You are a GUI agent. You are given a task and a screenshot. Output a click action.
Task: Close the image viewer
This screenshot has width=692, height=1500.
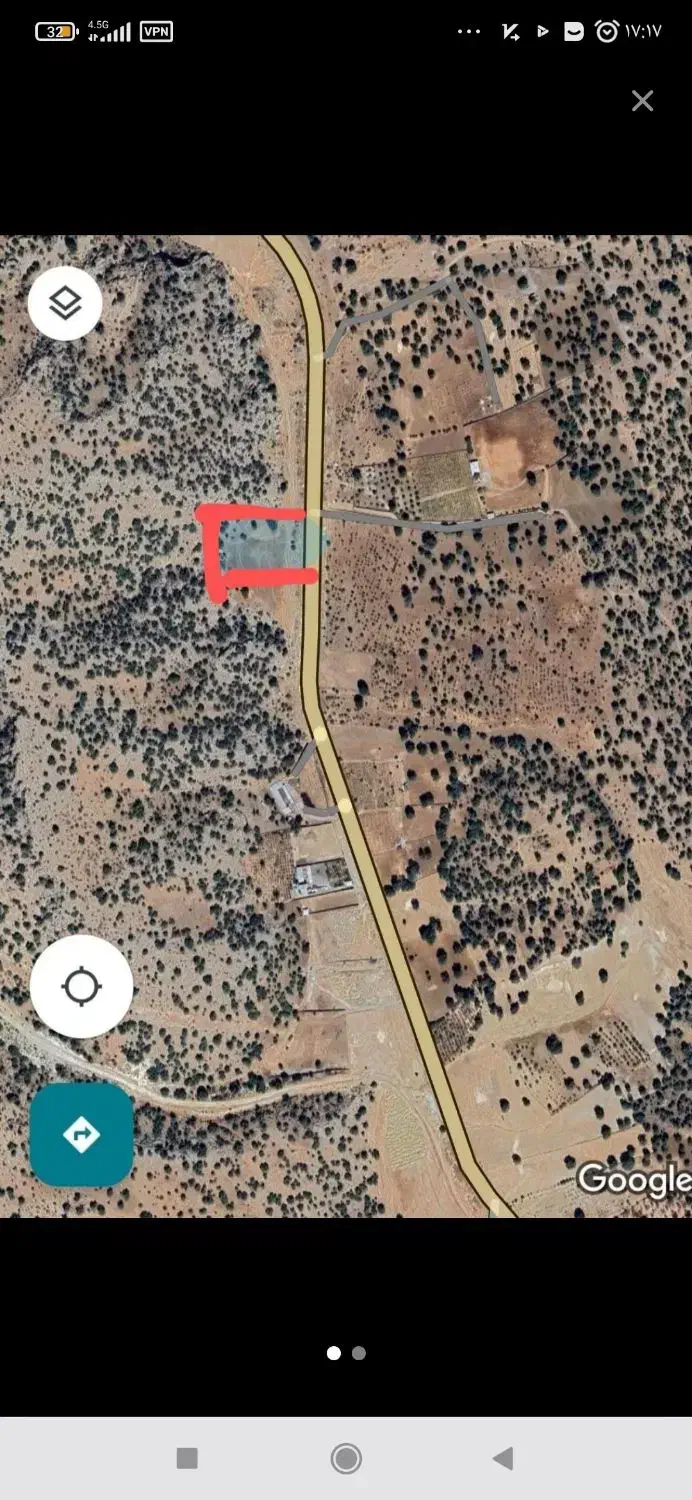(x=642, y=100)
